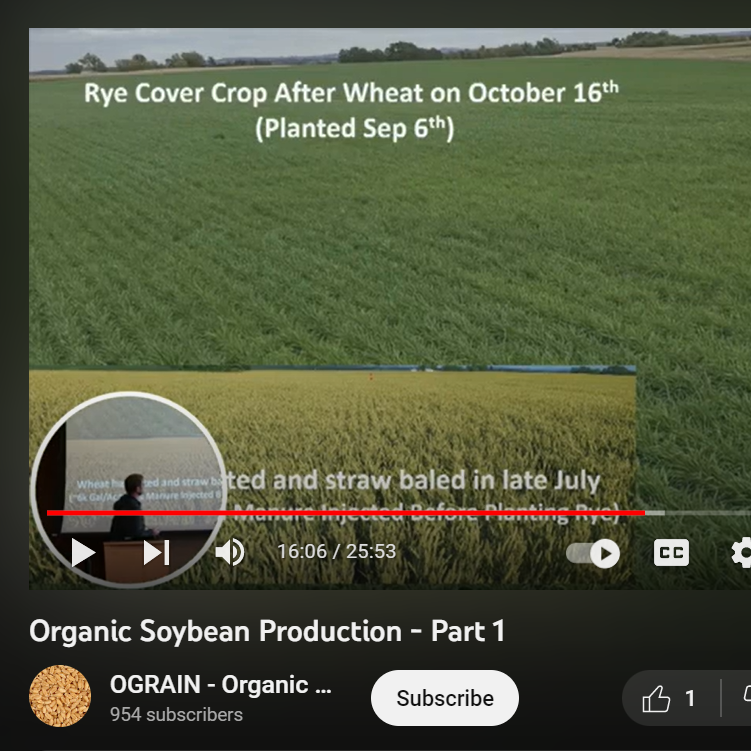Open the player settings gear
Viewport: 751px width, 751px height.
[x=741, y=552]
